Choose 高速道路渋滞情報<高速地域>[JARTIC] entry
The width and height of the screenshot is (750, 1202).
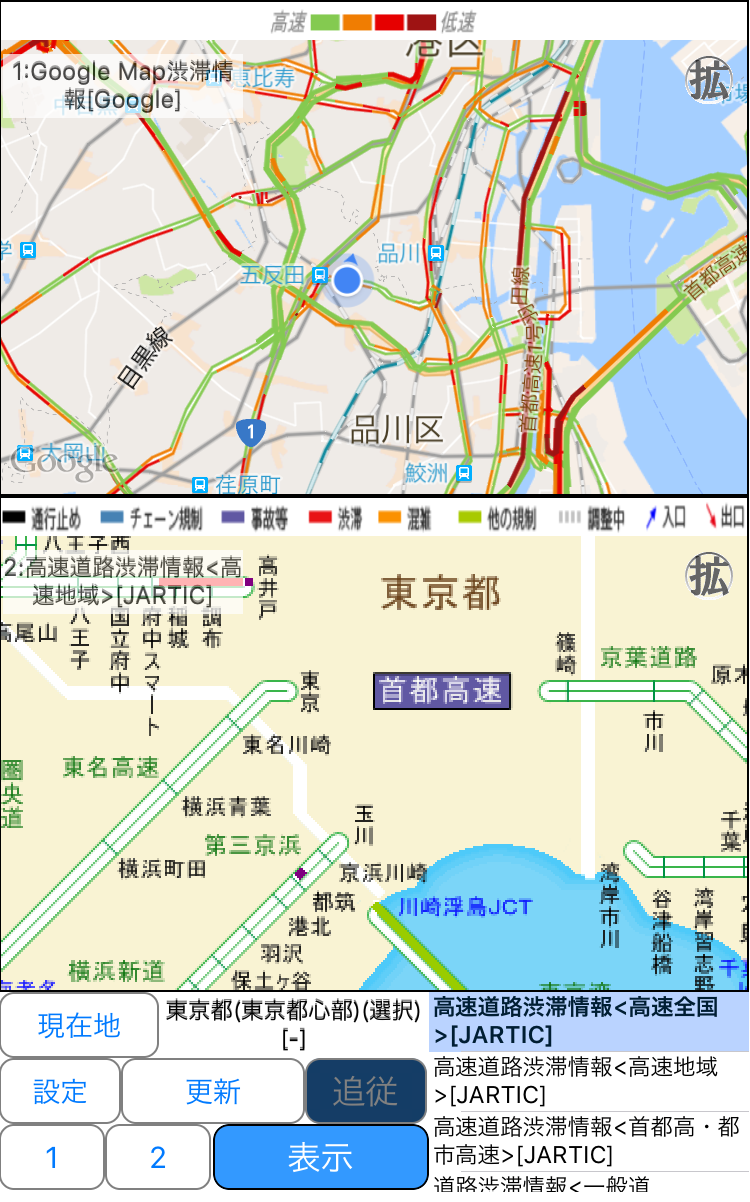coord(588,1081)
